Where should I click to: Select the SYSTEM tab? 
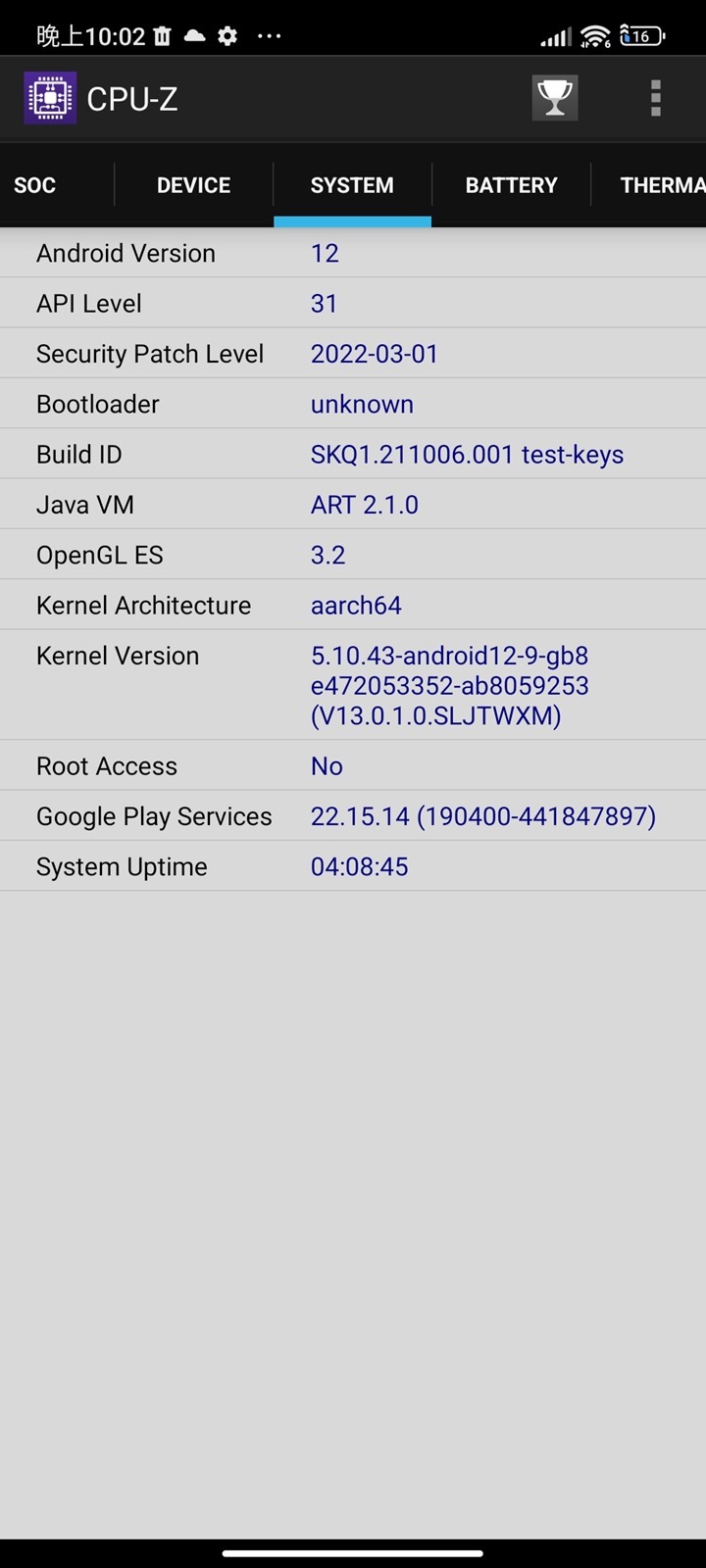(x=352, y=185)
